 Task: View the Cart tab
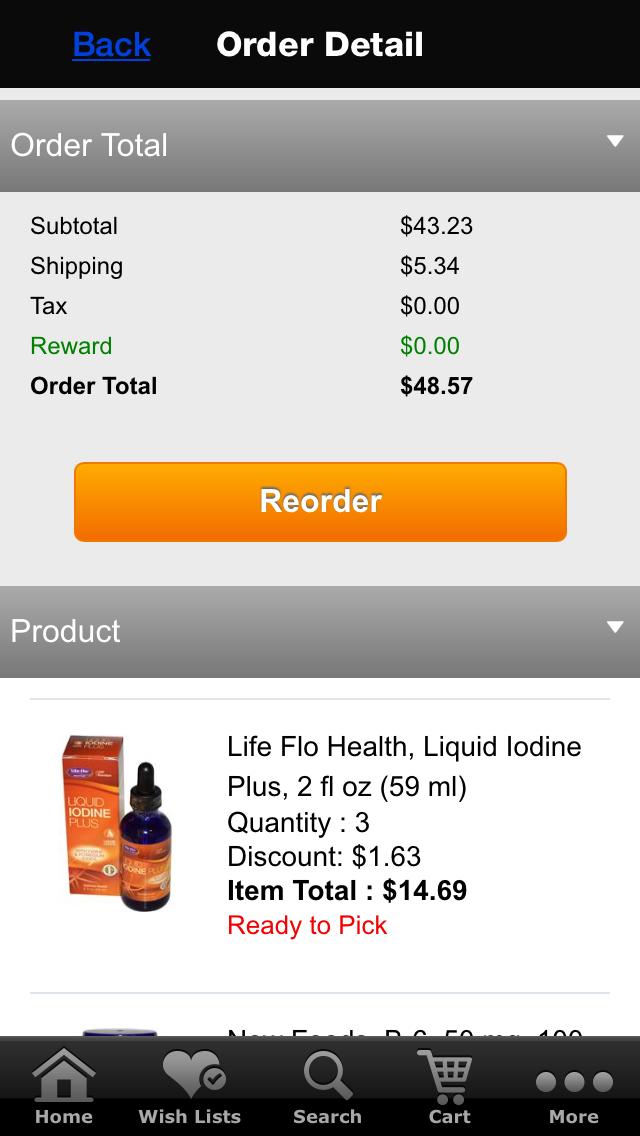(x=449, y=1088)
